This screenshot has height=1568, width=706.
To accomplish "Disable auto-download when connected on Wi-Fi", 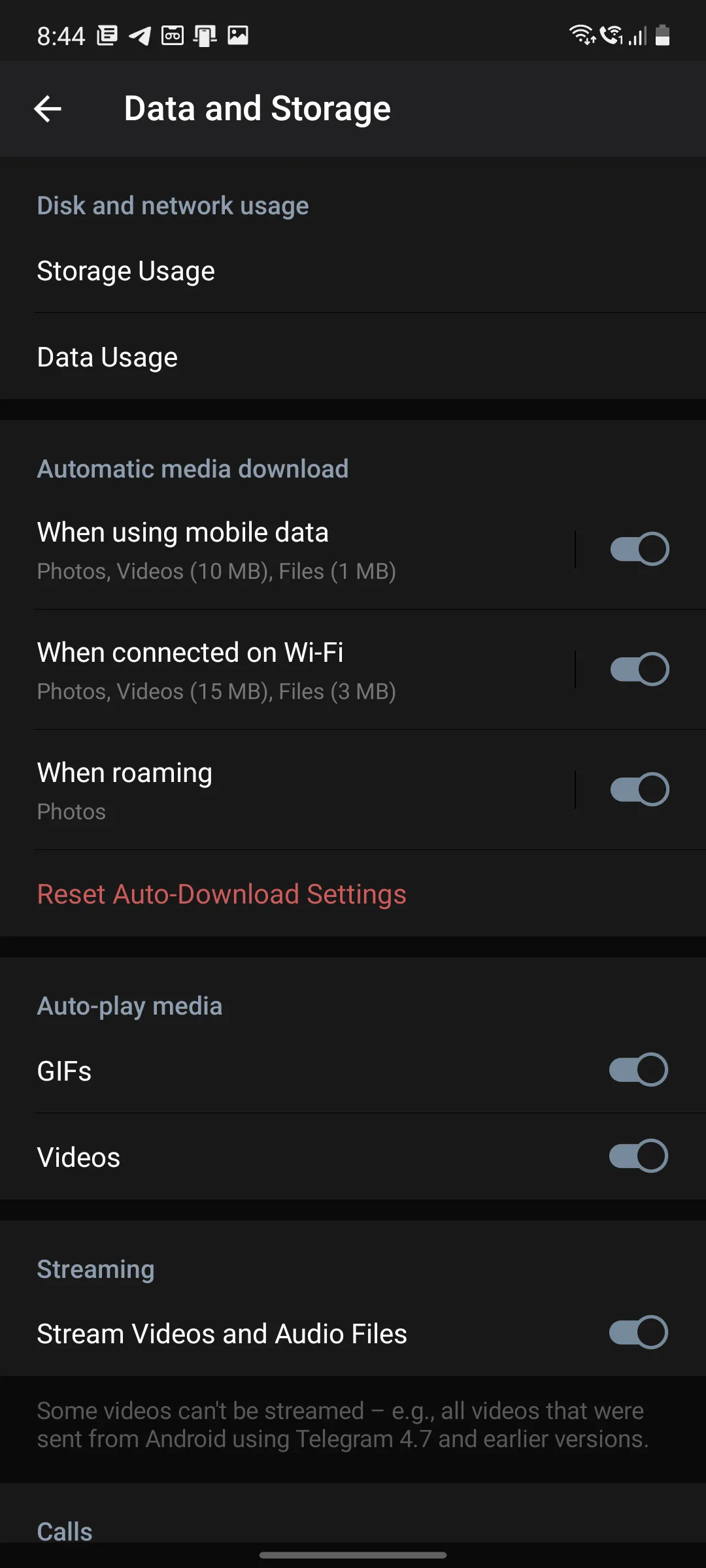I will (641, 669).
